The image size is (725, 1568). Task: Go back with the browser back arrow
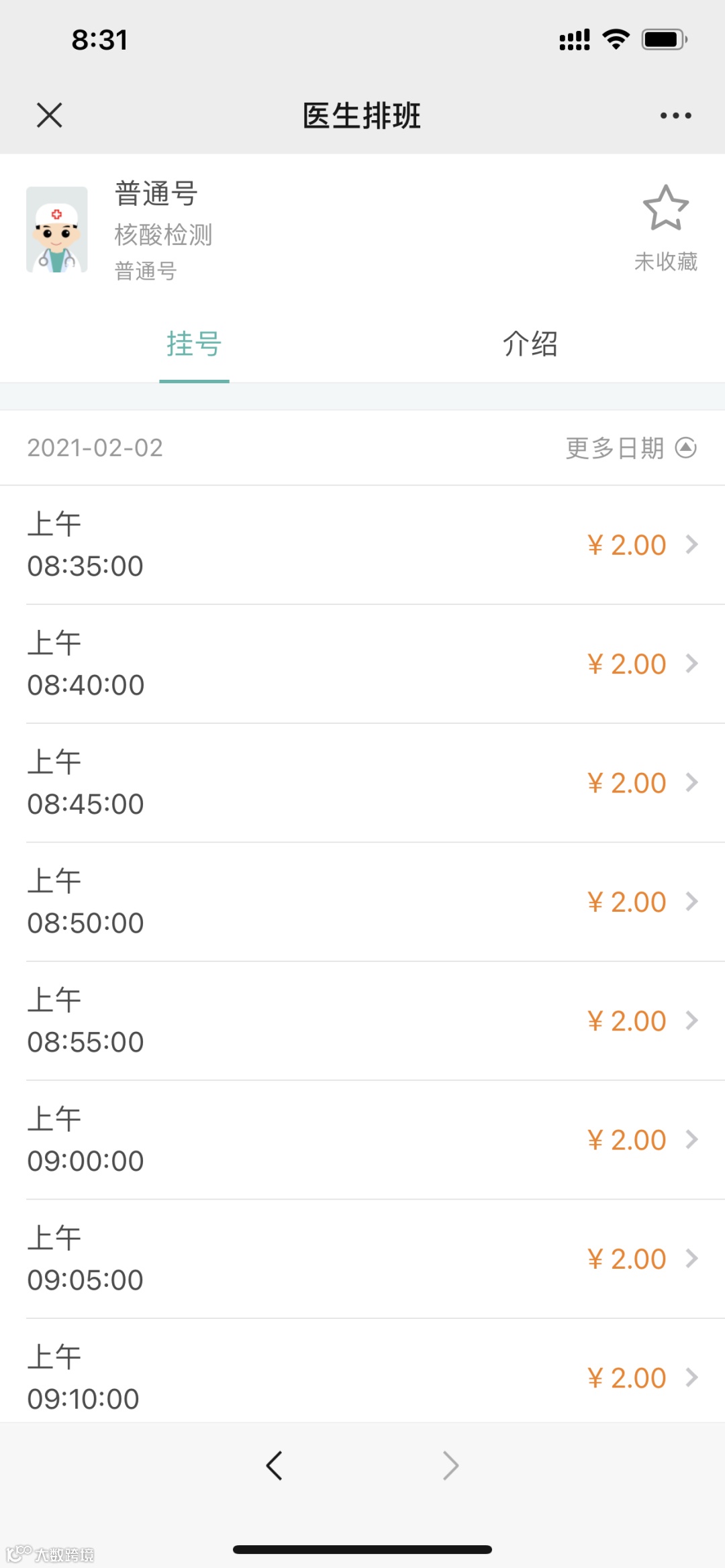click(x=274, y=1466)
